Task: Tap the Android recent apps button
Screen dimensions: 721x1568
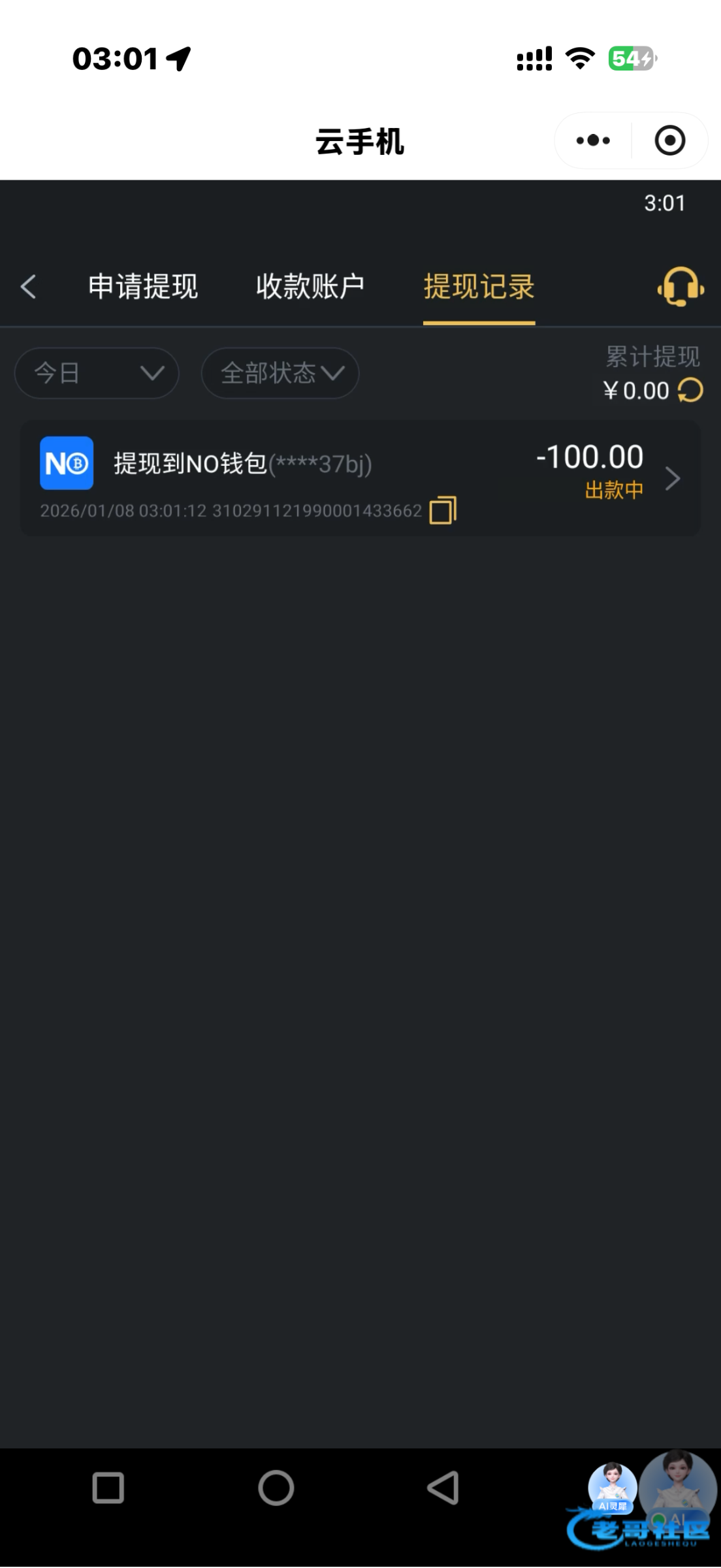Action: click(x=108, y=1488)
